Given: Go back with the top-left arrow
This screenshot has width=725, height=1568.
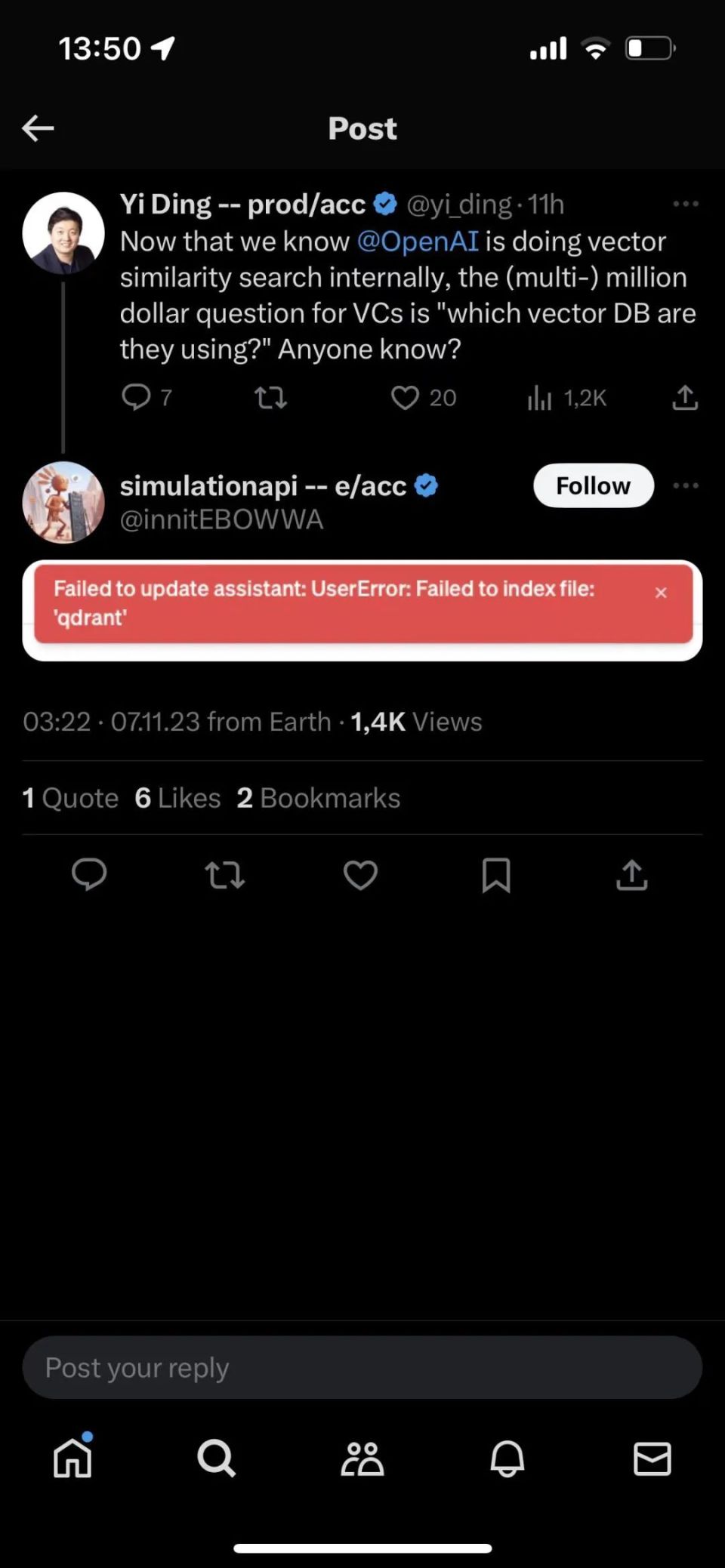Looking at the screenshot, I should pos(38,128).
